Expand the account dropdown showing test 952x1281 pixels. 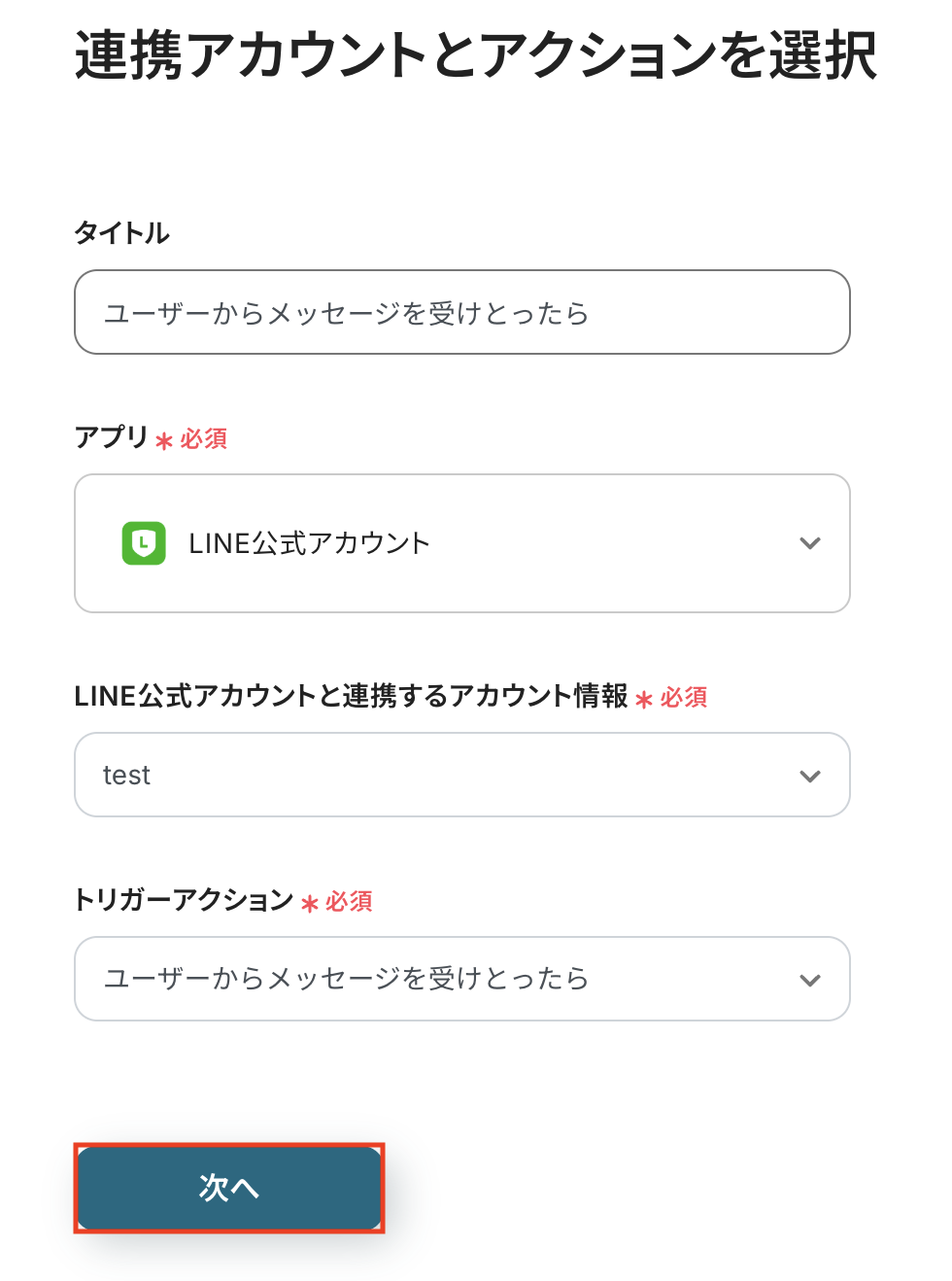pos(461,775)
